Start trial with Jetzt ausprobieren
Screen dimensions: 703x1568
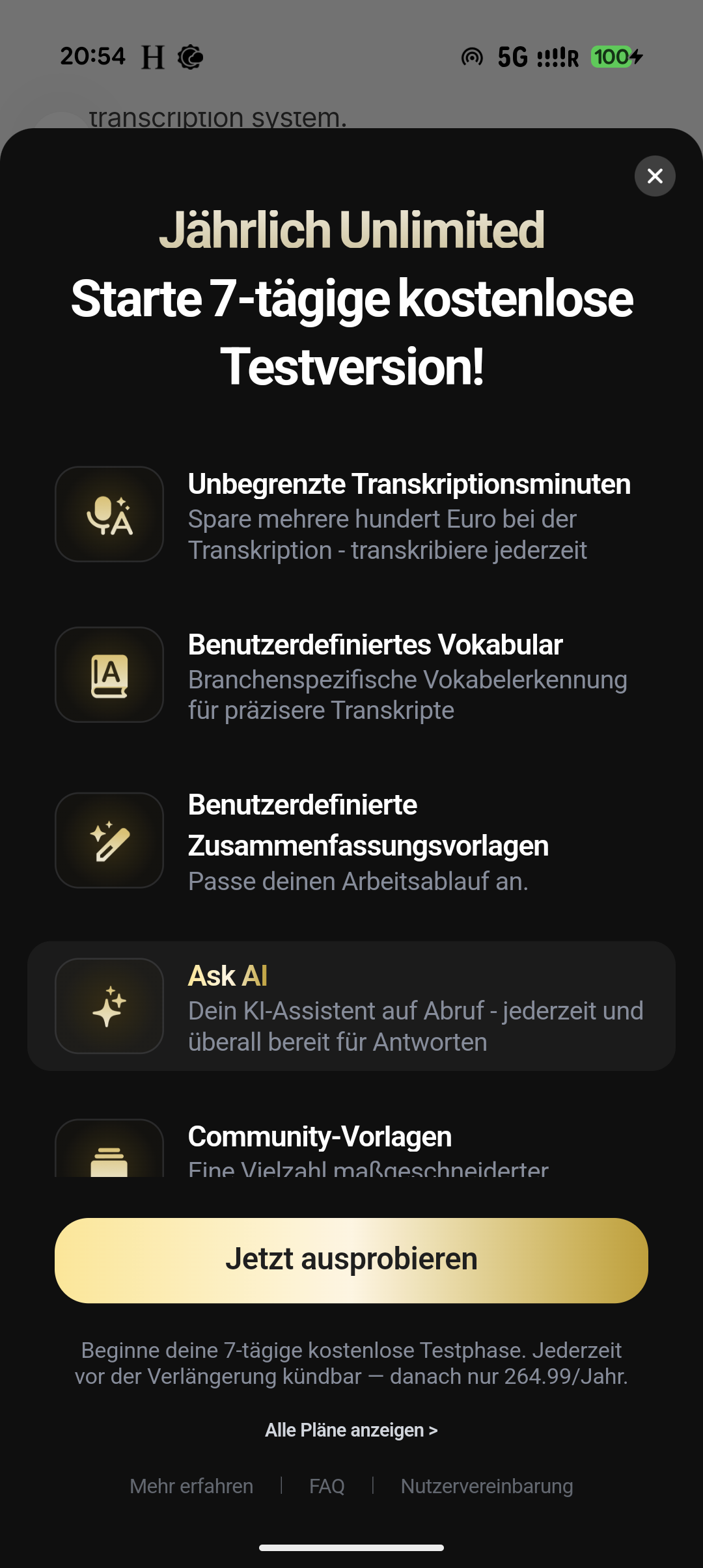click(351, 1260)
